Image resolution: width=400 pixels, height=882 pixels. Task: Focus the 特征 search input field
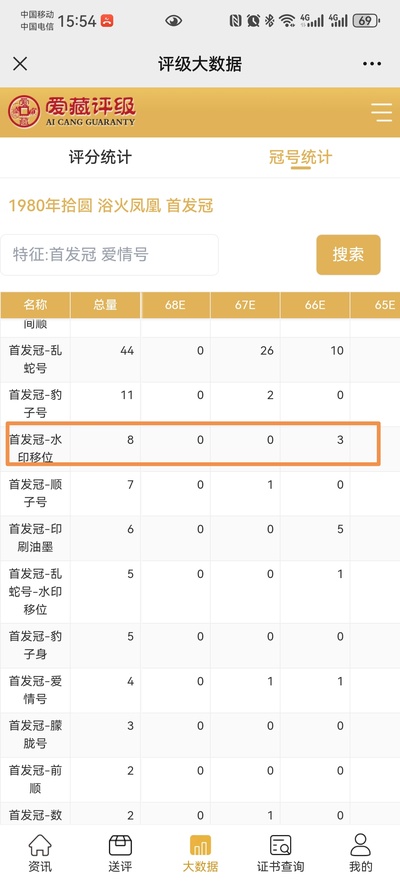(110, 255)
